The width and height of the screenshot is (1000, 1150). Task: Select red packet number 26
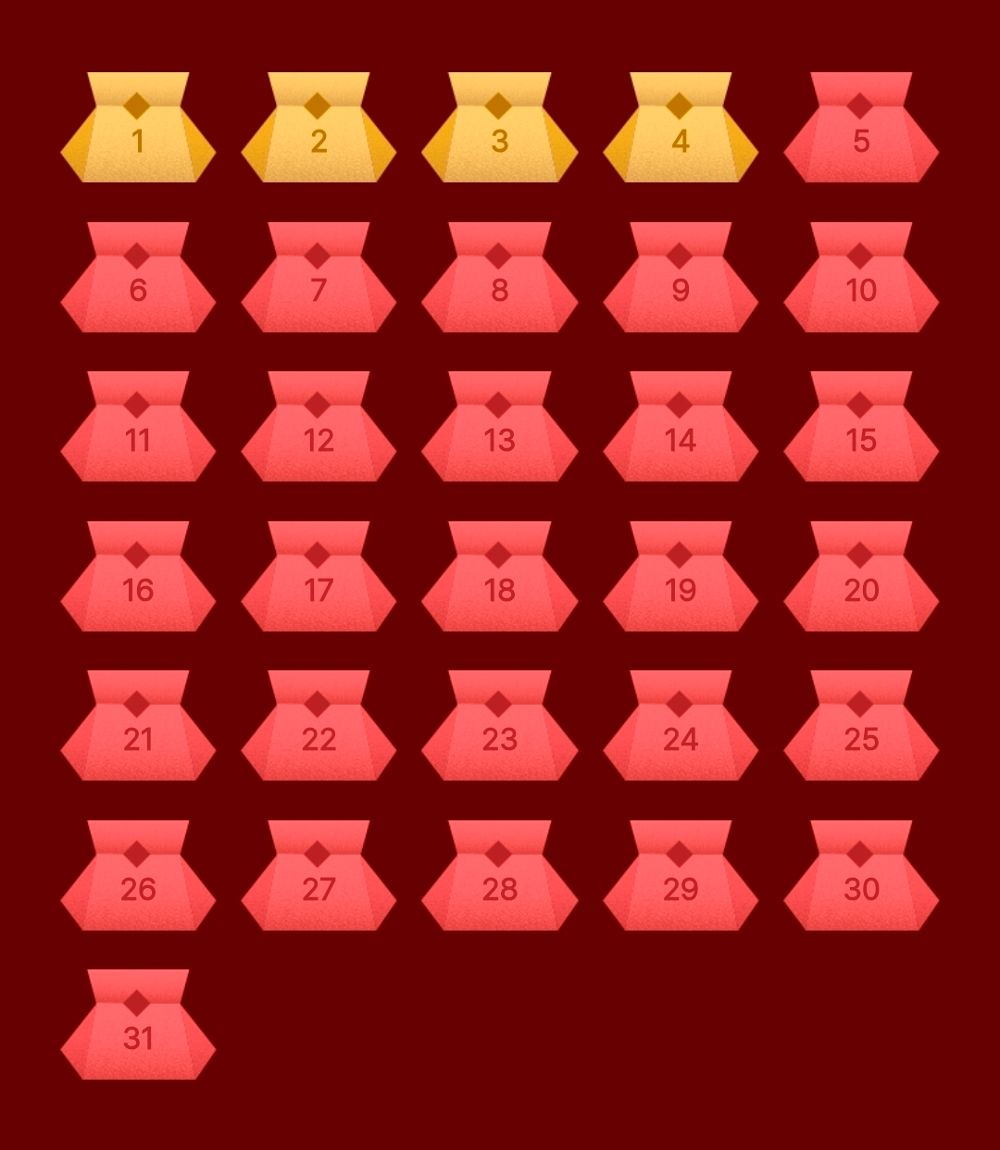click(138, 879)
